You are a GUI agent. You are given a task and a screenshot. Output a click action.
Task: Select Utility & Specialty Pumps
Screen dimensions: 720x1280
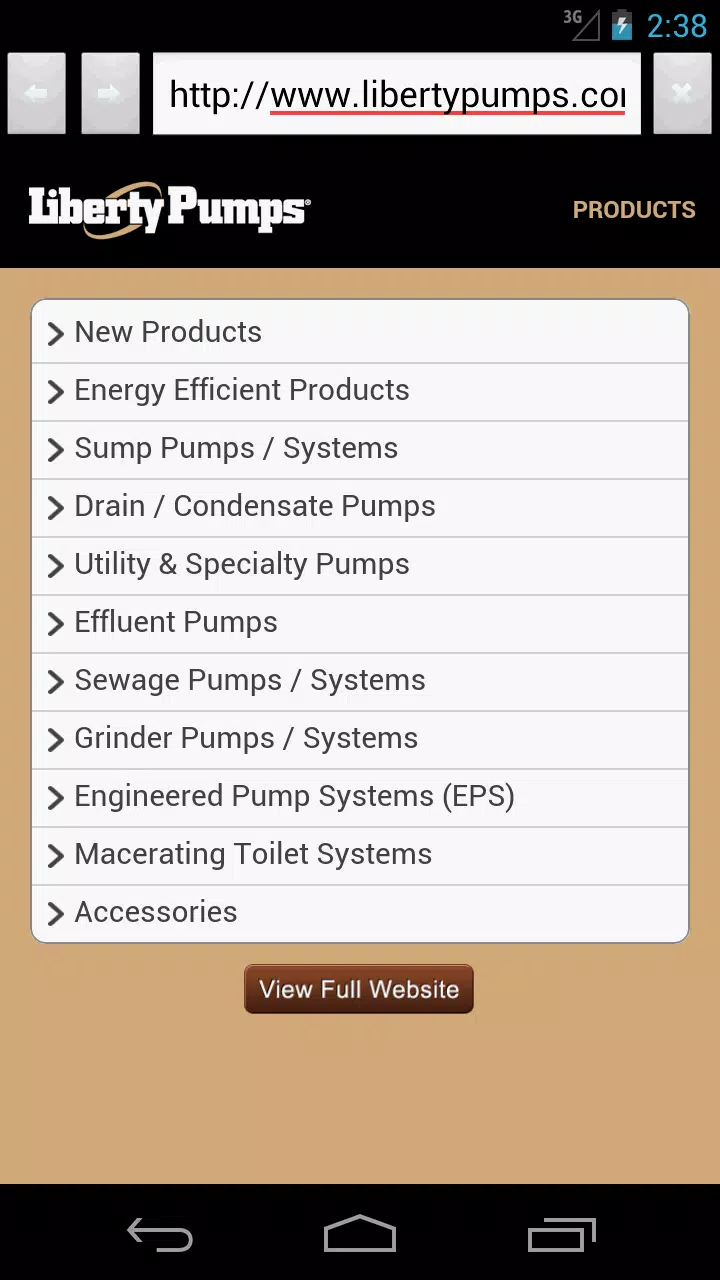360,565
